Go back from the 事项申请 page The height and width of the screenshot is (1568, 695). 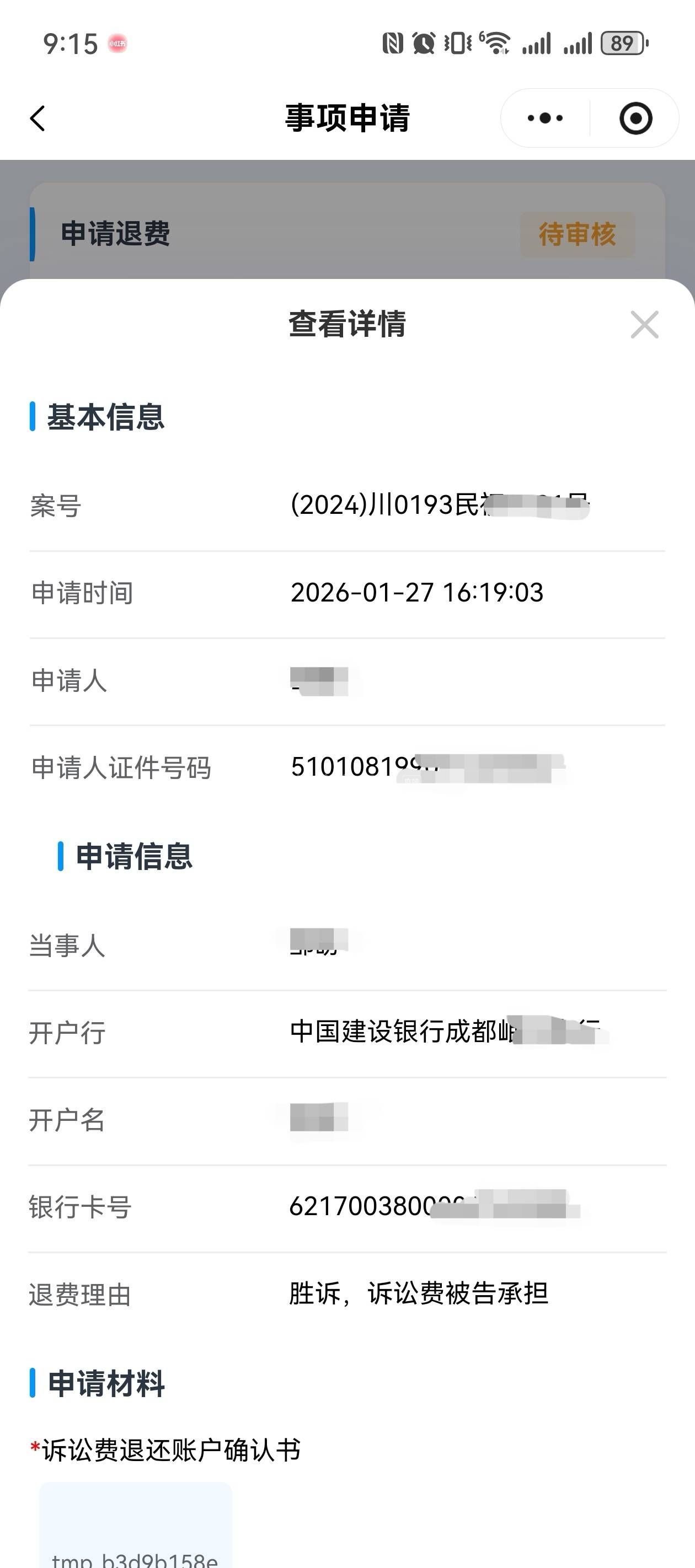[x=38, y=118]
